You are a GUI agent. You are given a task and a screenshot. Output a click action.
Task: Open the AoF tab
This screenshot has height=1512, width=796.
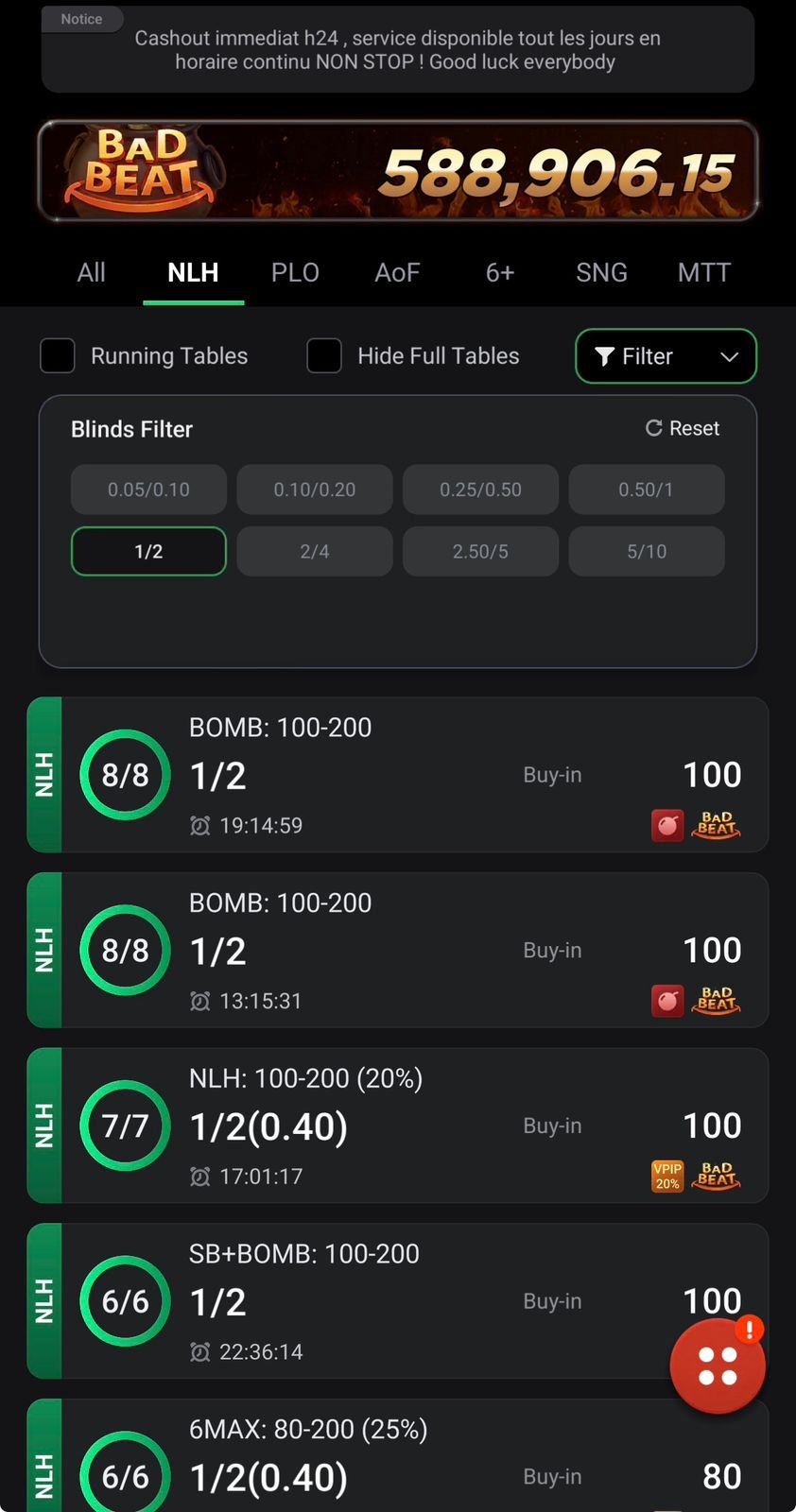point(397,272)
